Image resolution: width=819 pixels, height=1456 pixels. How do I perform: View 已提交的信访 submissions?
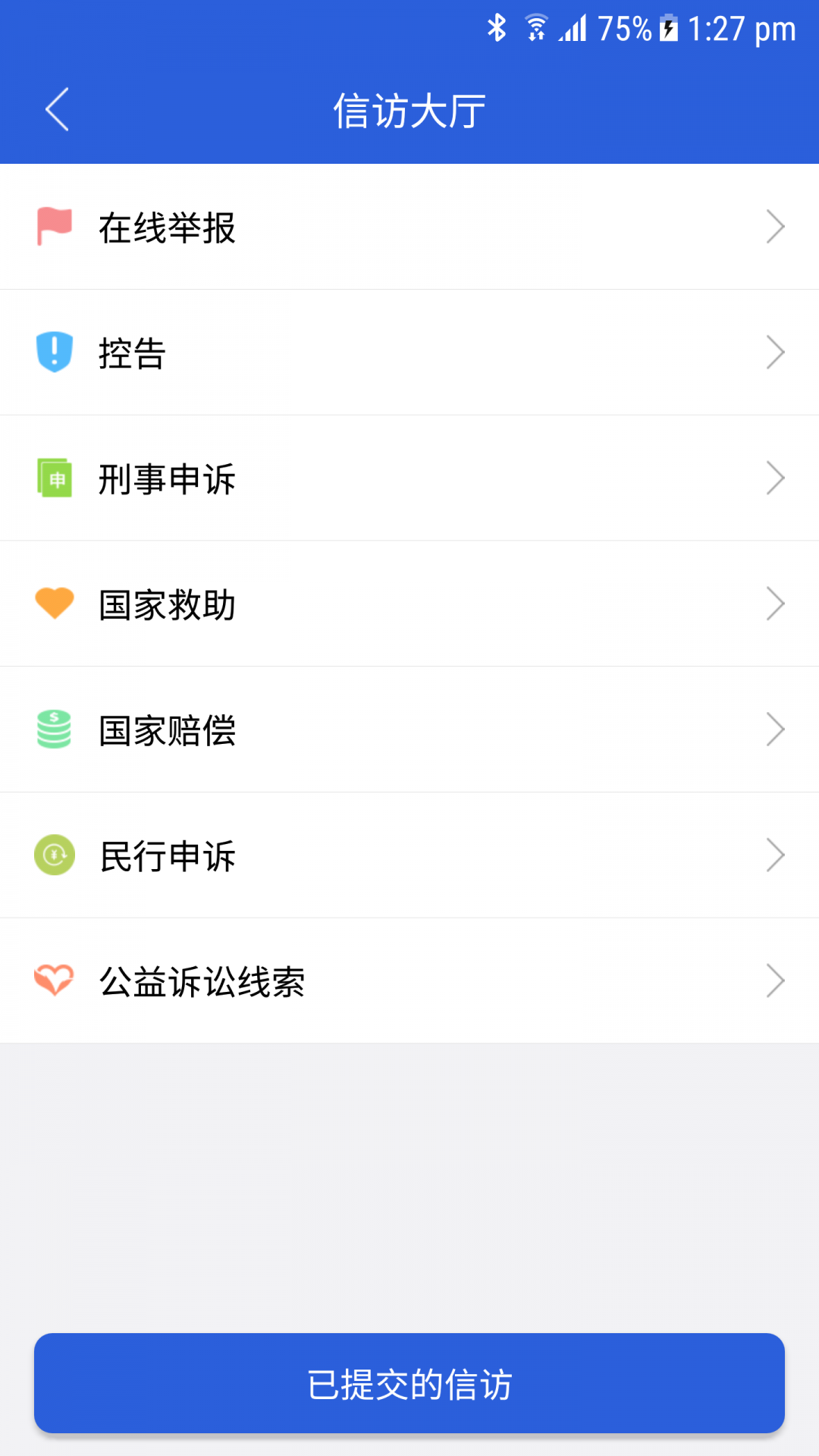click(x=409, y=1383)
